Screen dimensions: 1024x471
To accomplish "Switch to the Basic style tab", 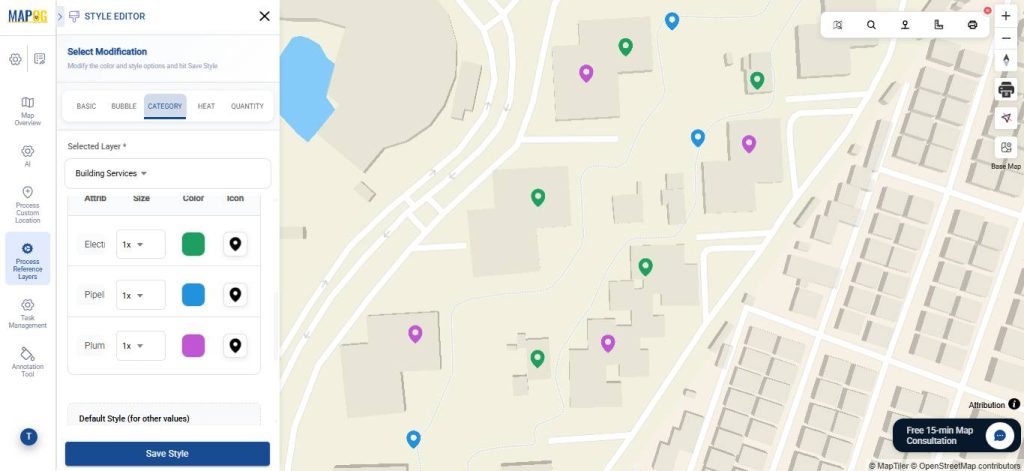I will point(86,106).
